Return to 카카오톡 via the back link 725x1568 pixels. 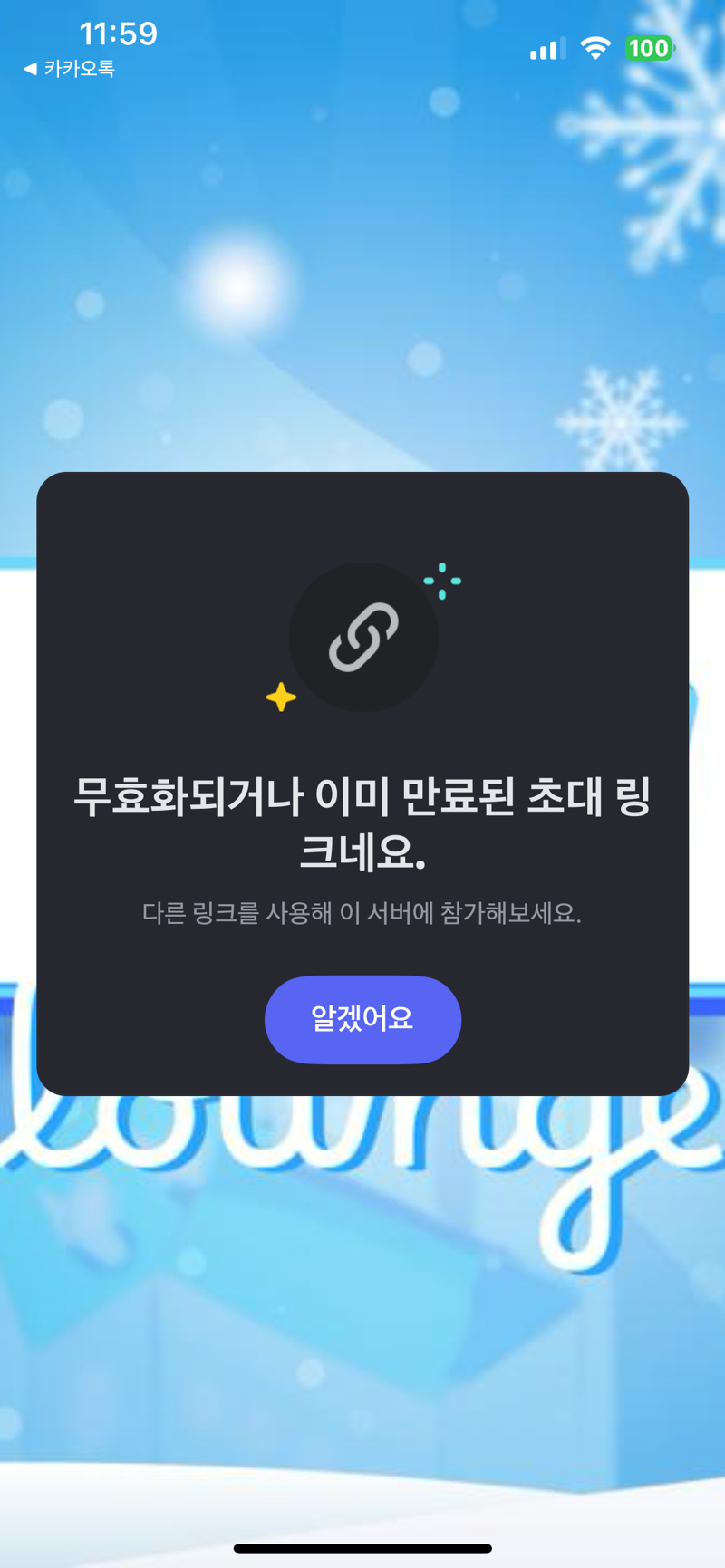[x=69, y=69]
